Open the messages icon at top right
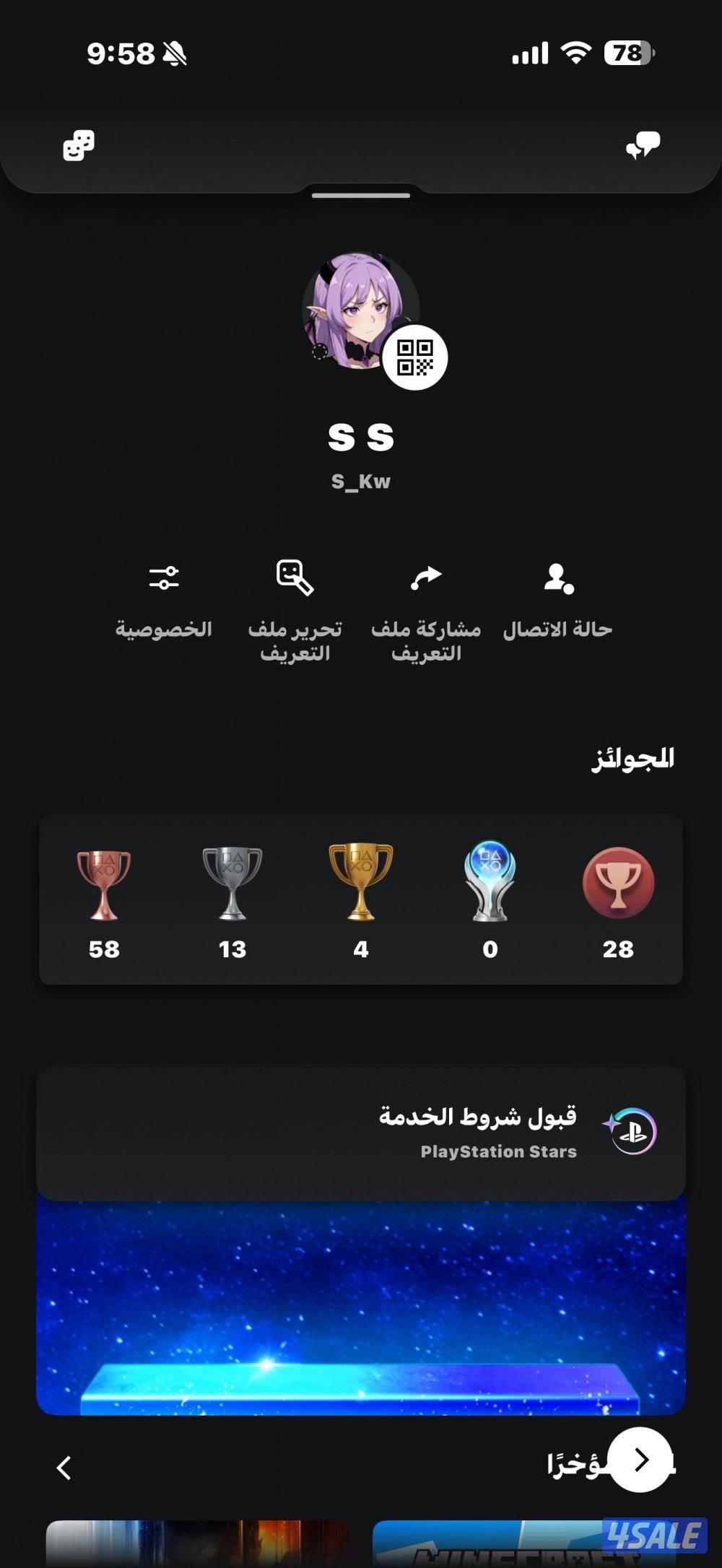 pos(645,143)
